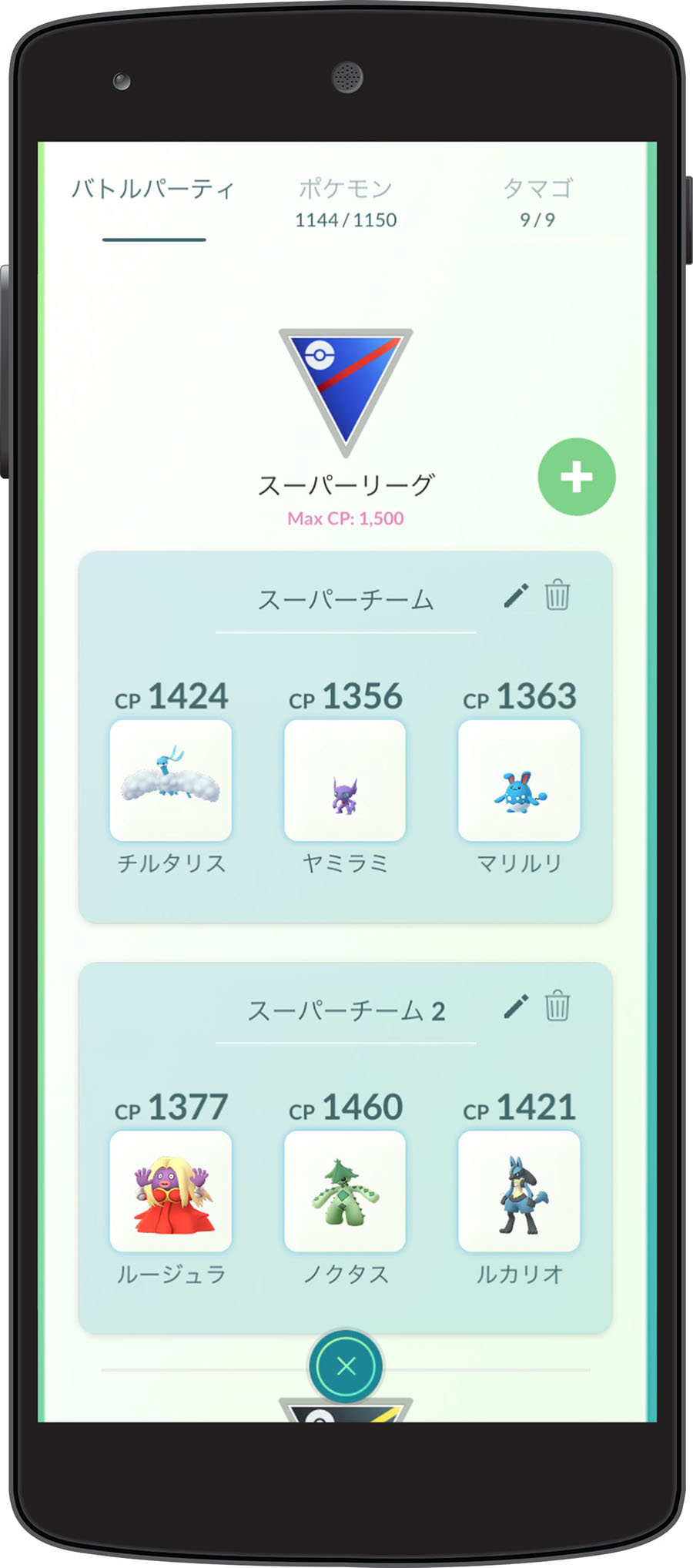
Task: Edit the スーパーチーム name
Action: [516, 595]
